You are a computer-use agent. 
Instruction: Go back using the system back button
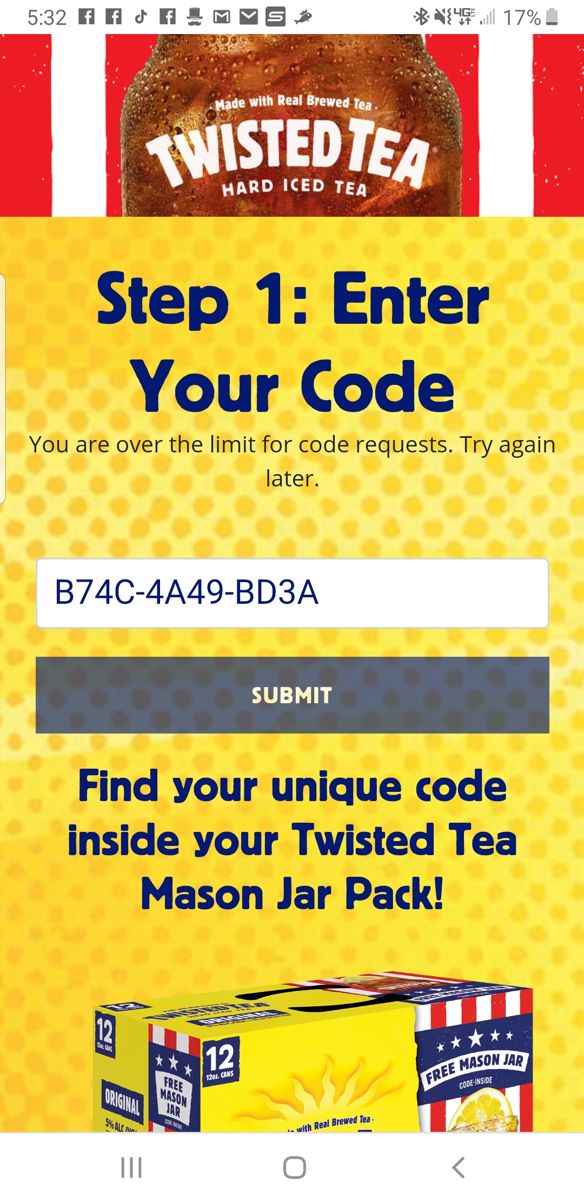458,1167
